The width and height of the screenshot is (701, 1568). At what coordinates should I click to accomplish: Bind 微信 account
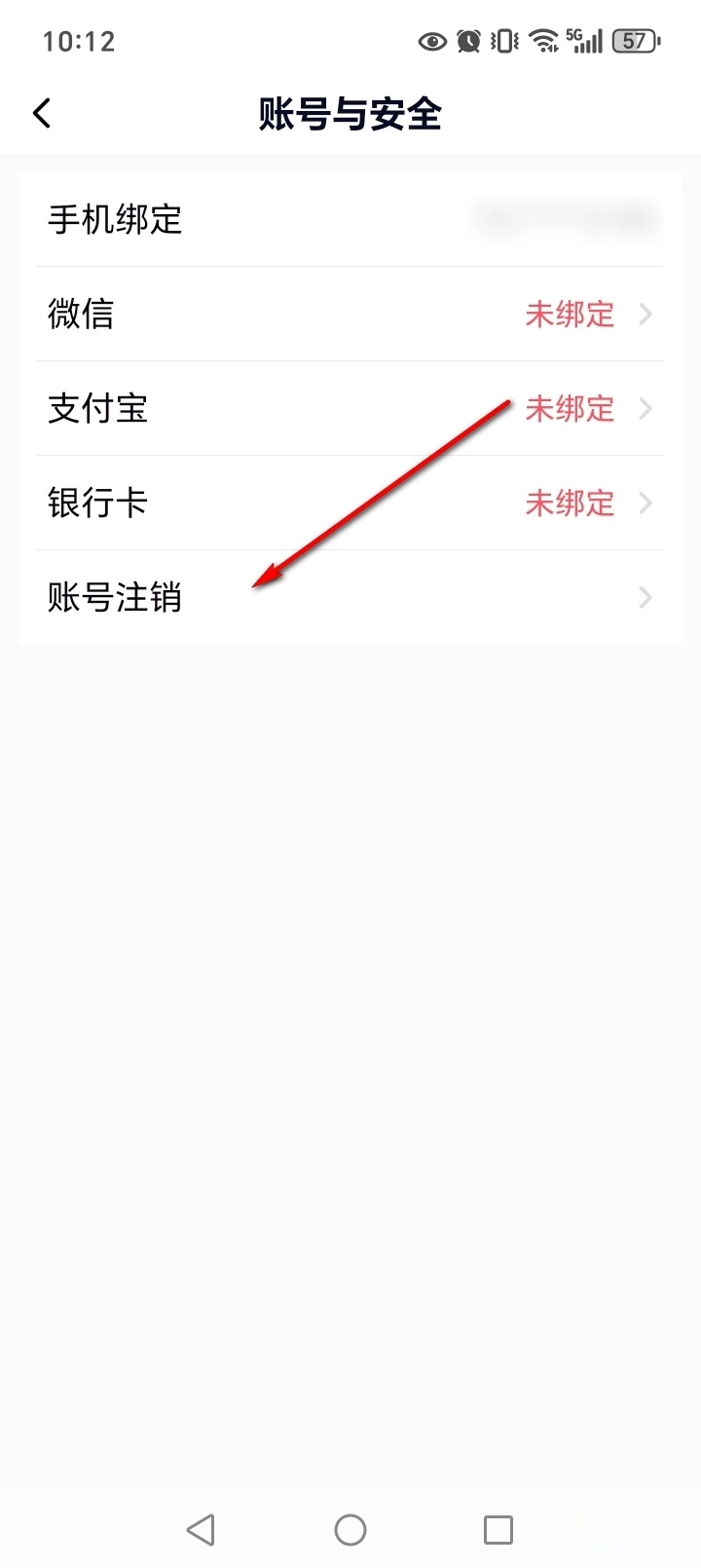point(350,315)
